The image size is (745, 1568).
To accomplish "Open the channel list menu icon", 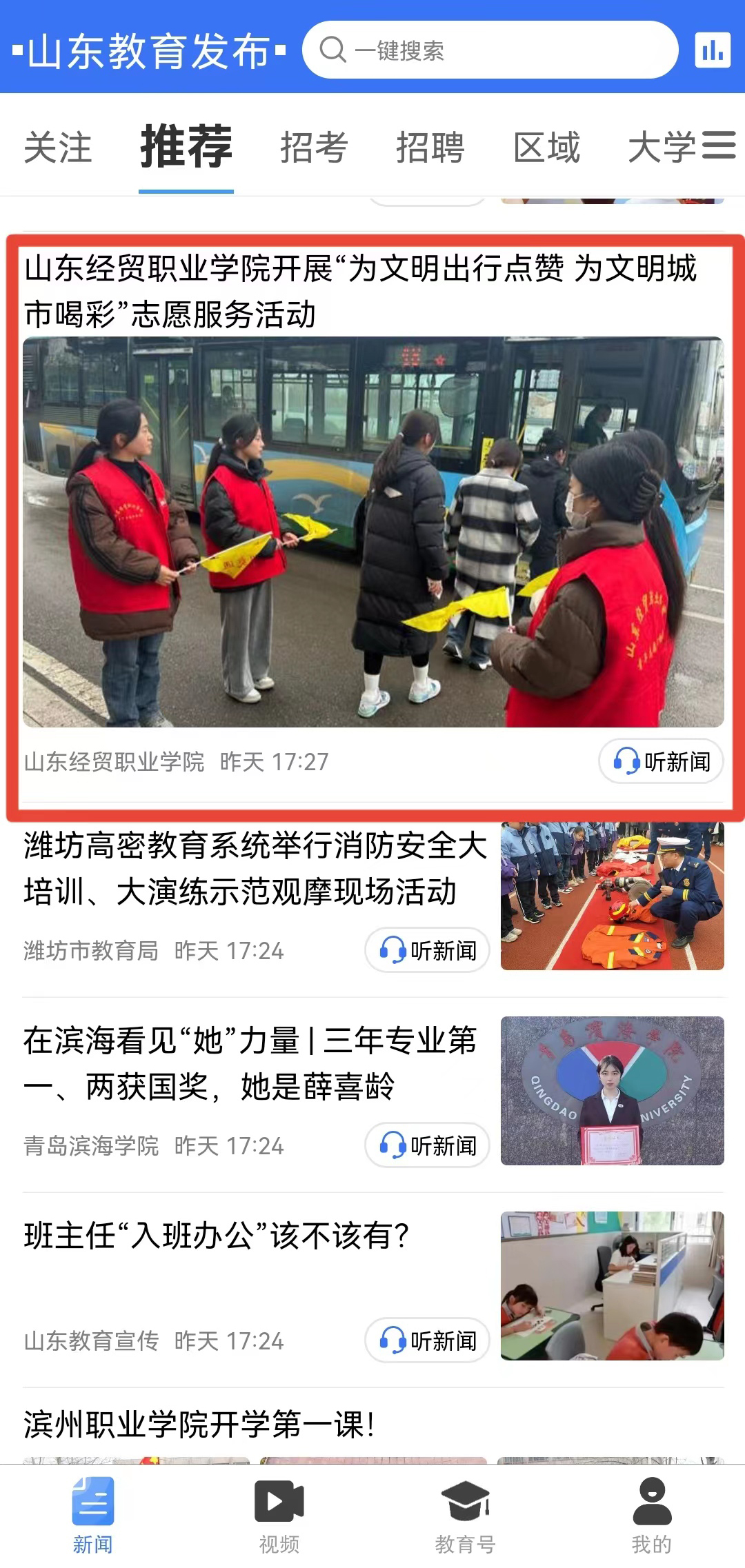I will [x=719, y=145].
